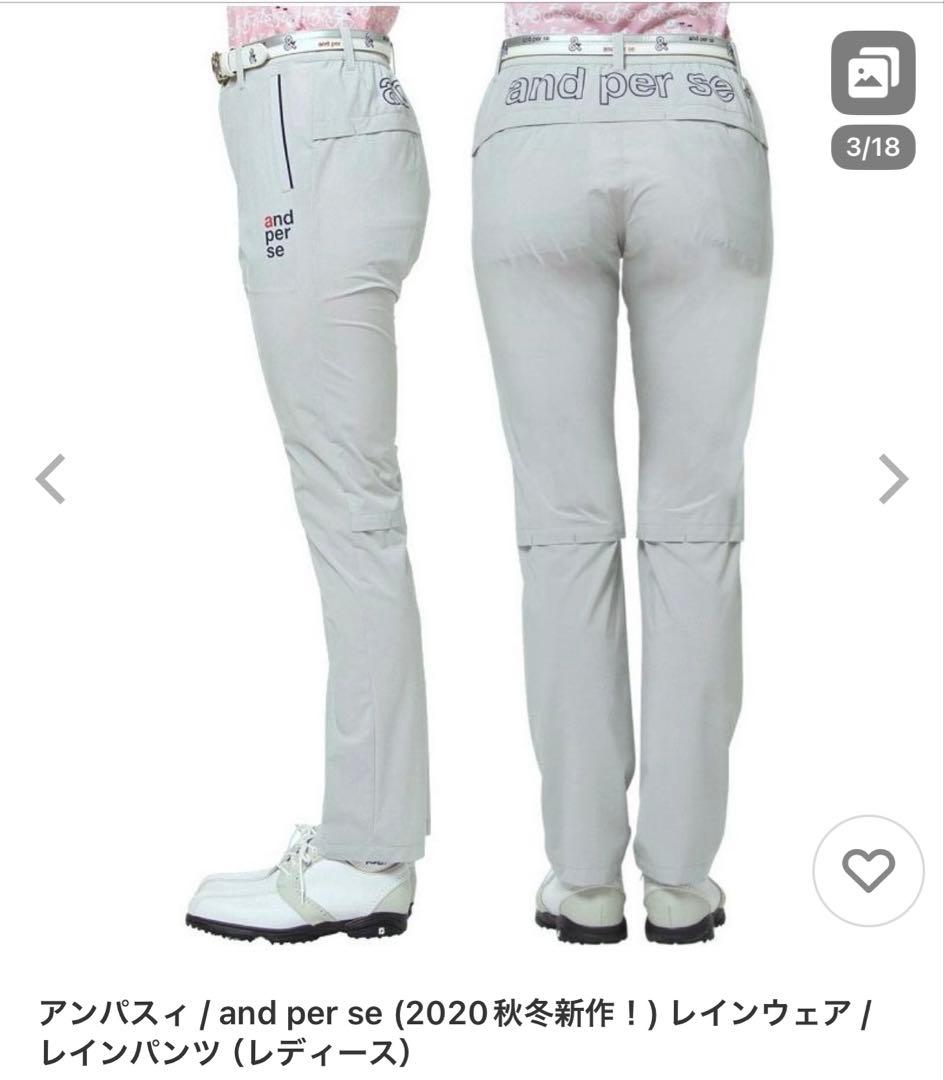Click the 3/18 image progress indicator

pyautogui.click(x=872, y=148)
